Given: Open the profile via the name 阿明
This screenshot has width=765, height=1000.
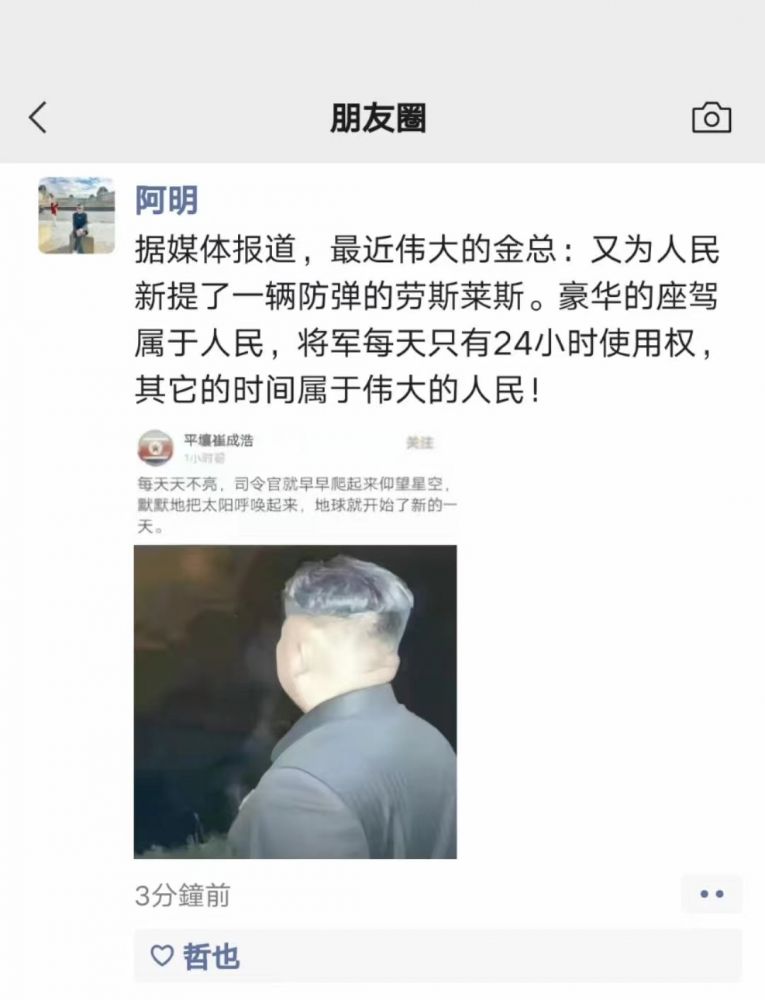Looking at the screenshot, I should coord(166,200).
